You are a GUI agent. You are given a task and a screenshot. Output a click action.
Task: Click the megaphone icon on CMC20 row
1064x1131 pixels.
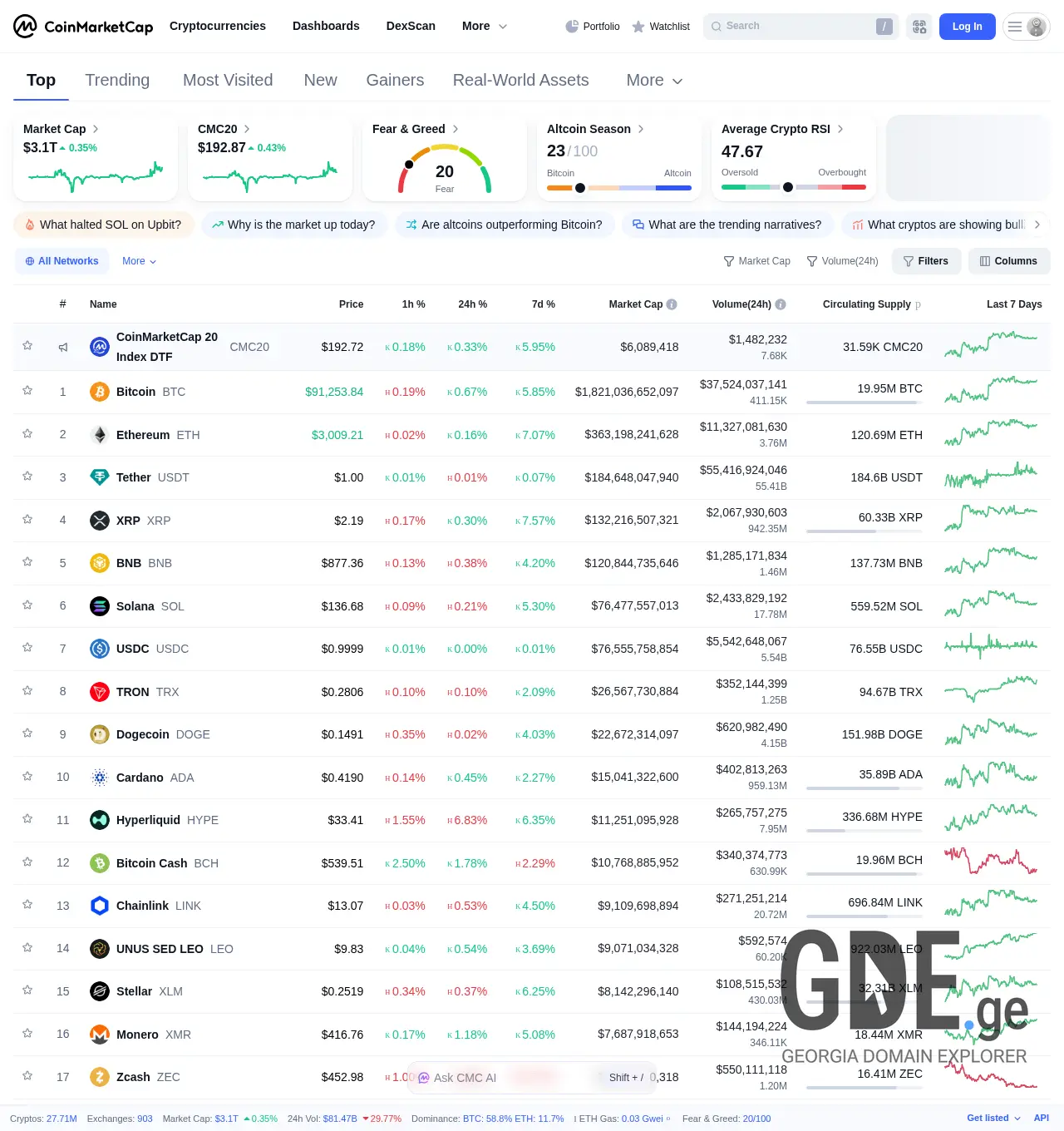[62, 347]
